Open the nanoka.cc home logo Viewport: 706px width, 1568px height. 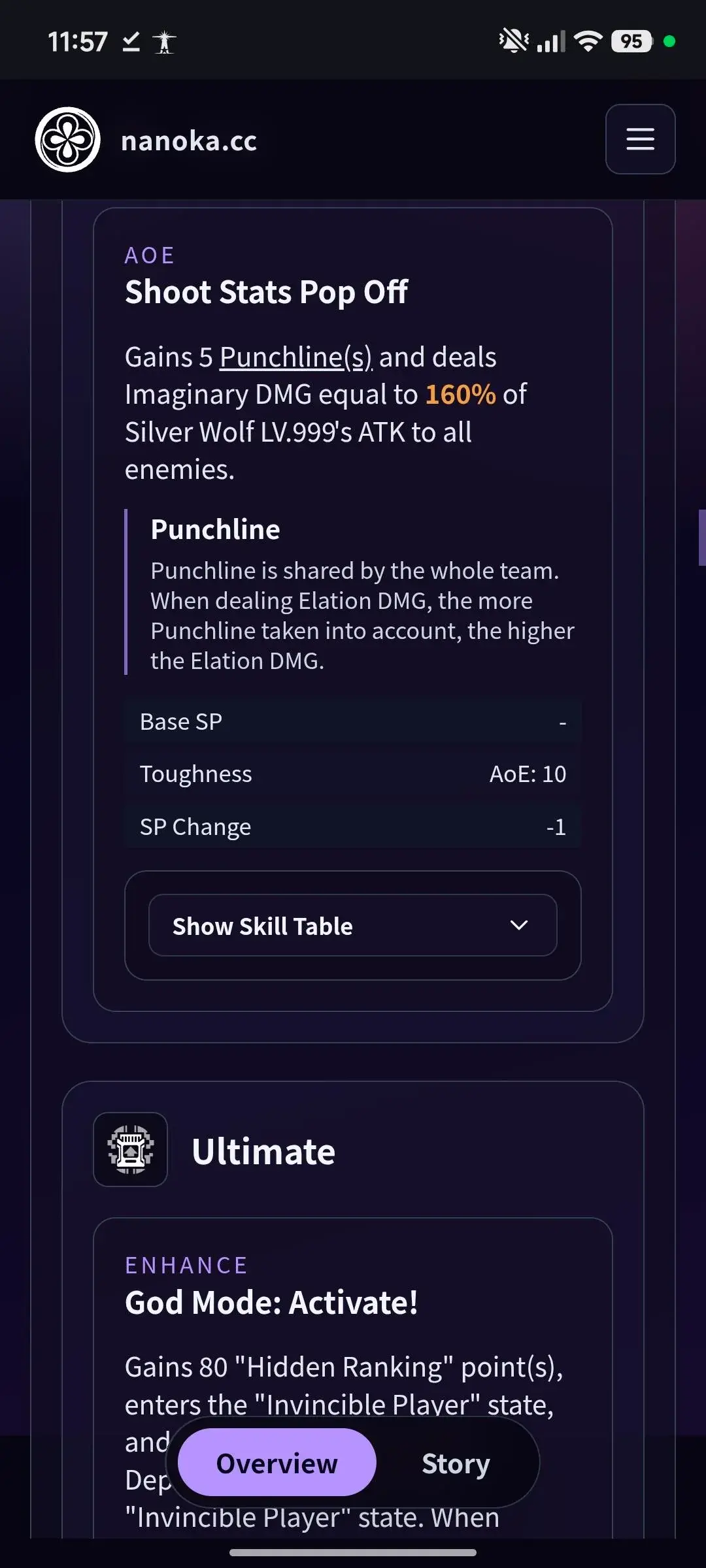pos(68,140)
